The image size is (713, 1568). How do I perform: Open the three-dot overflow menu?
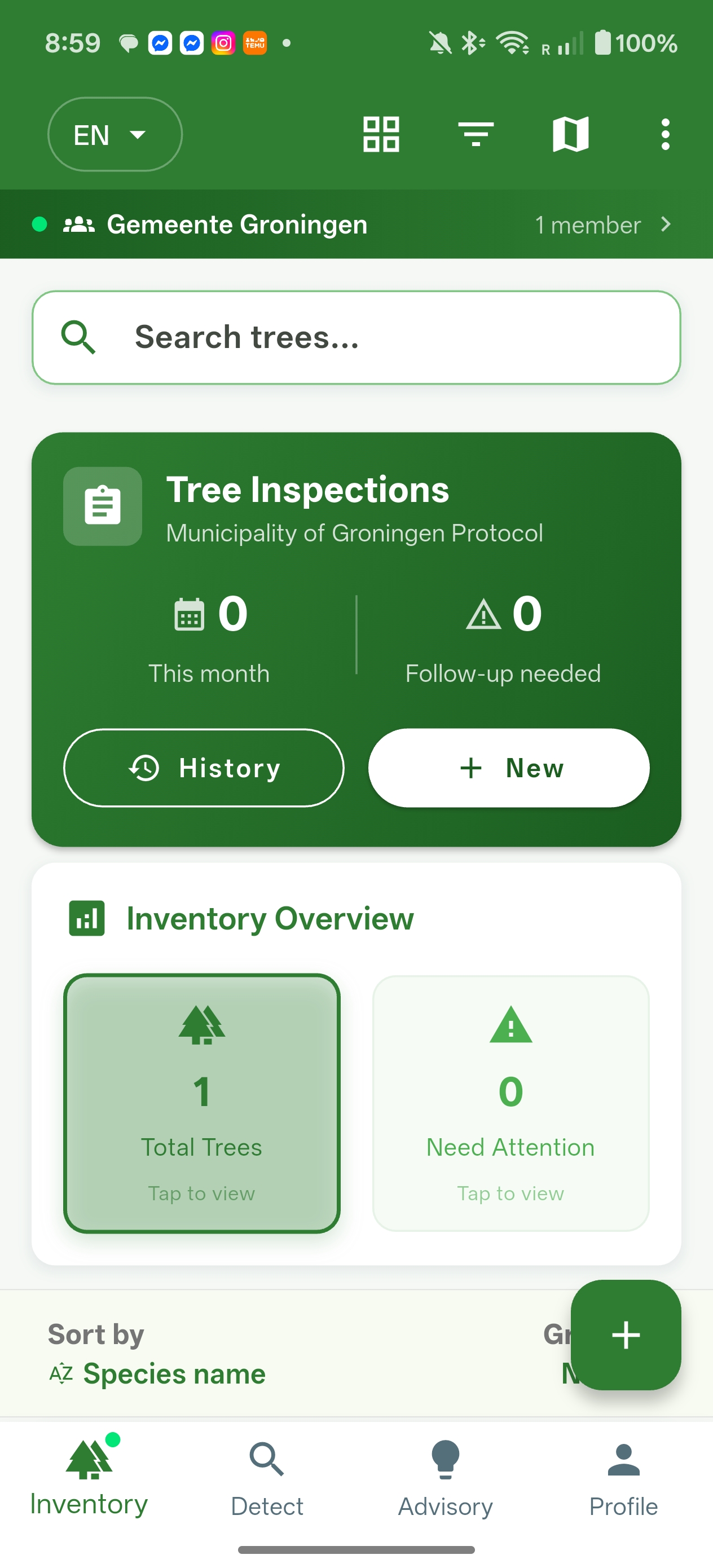(x=665, y=134)
